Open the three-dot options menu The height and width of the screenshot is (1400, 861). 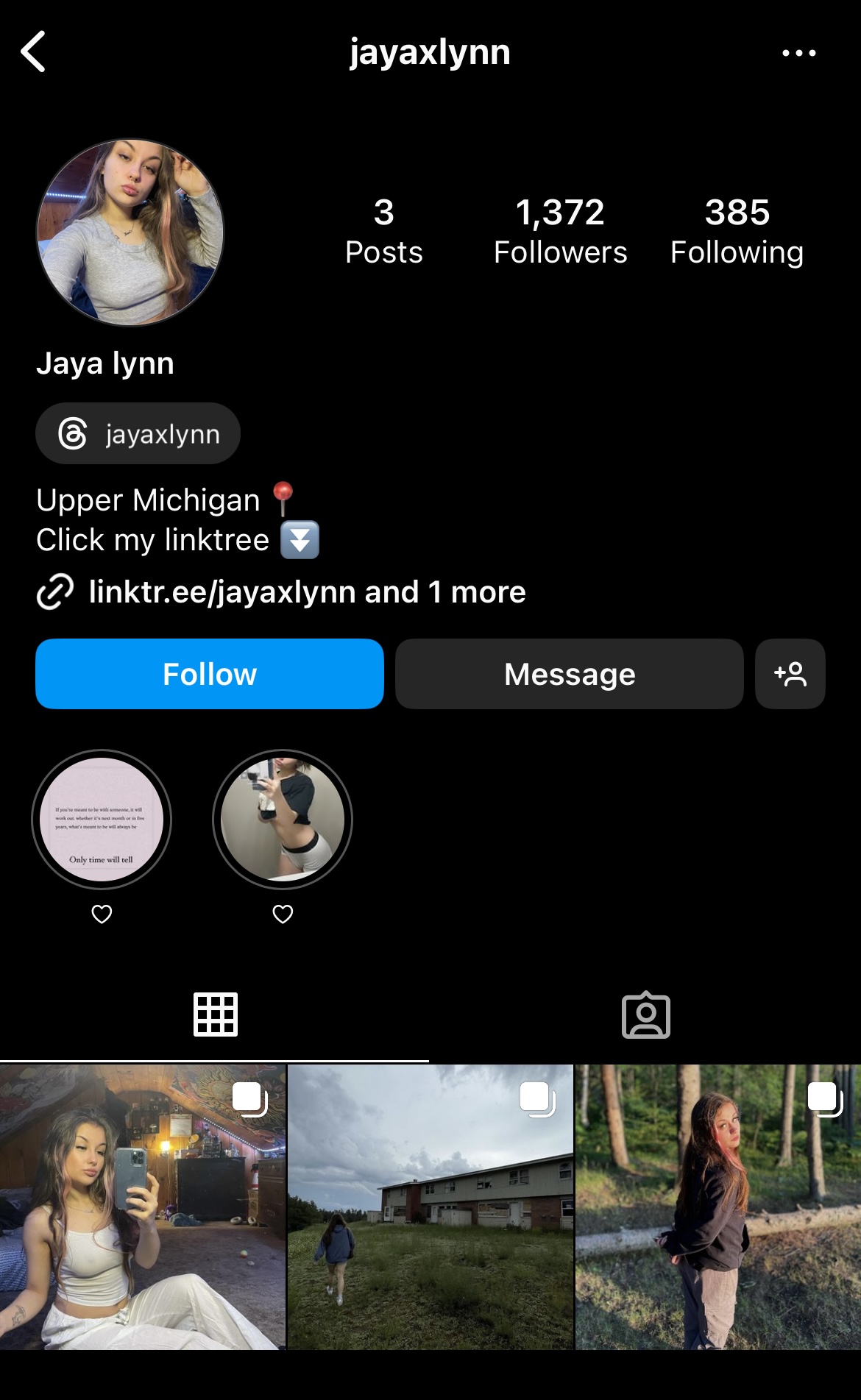798,53
